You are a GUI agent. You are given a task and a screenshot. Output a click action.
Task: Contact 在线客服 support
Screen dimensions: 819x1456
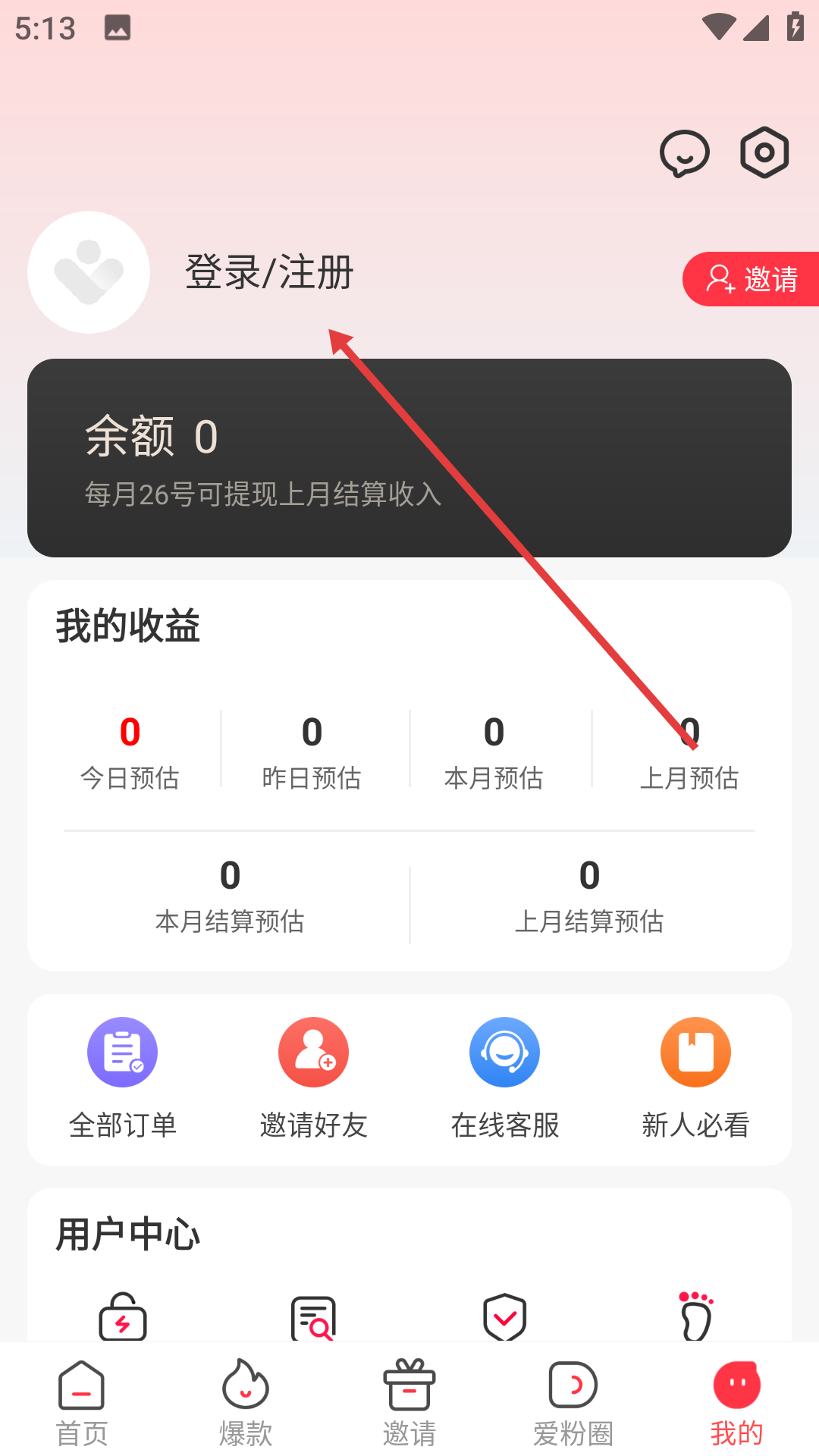pos(505,1078)
